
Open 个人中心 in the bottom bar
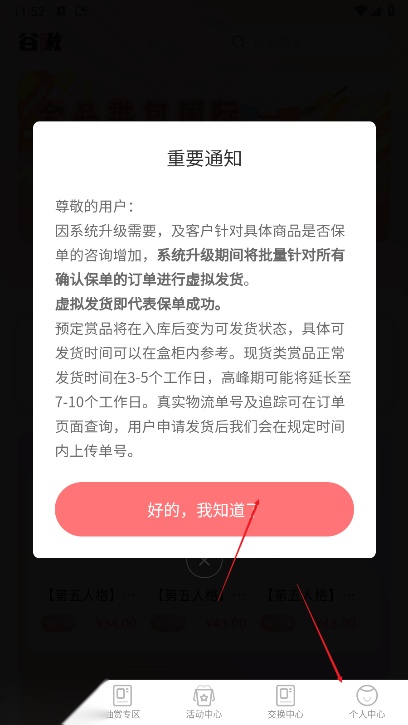pyautogui.click(x=367, y=702)
